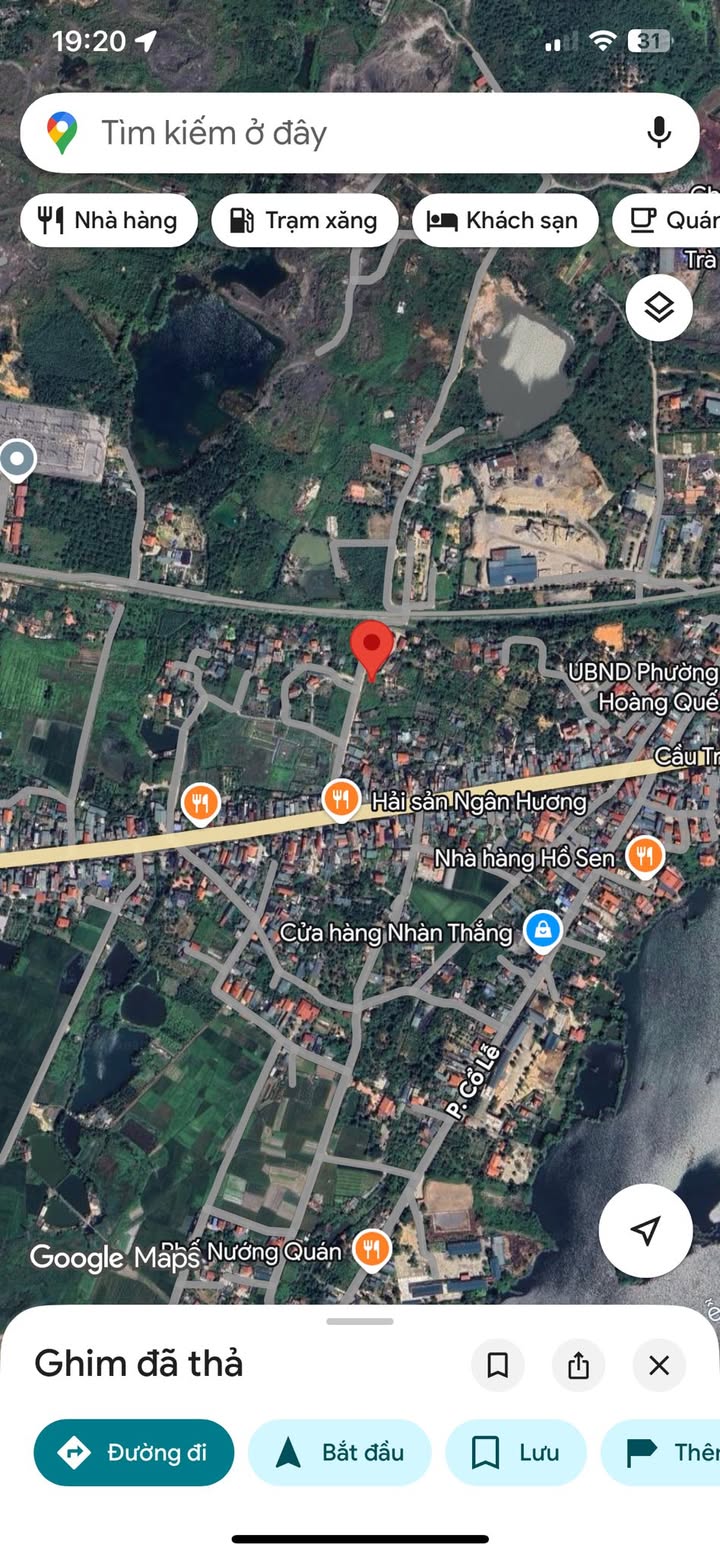
Task: Start navigation with 'Bắt đầu'
Action: point(339,1452)
